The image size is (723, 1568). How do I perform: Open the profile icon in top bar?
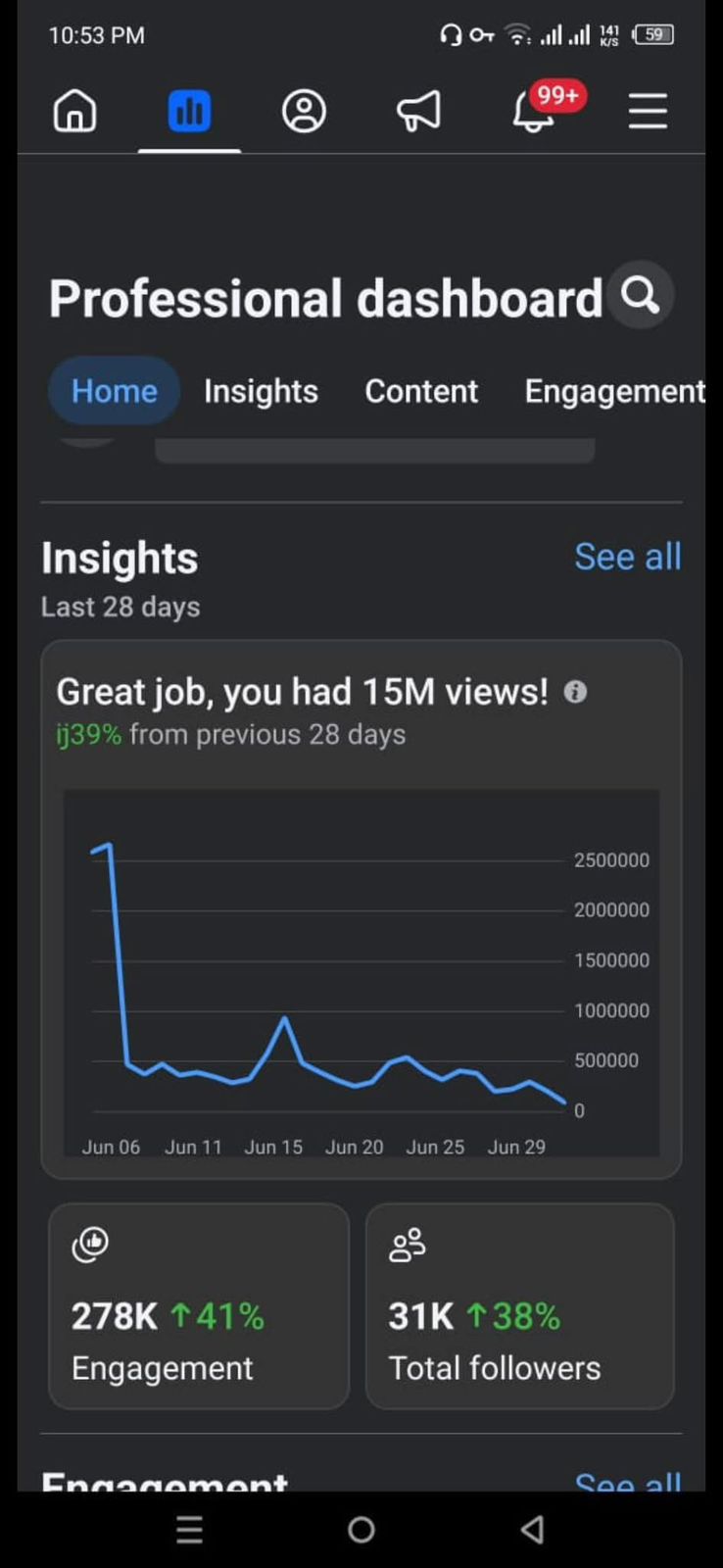(304, 111)
